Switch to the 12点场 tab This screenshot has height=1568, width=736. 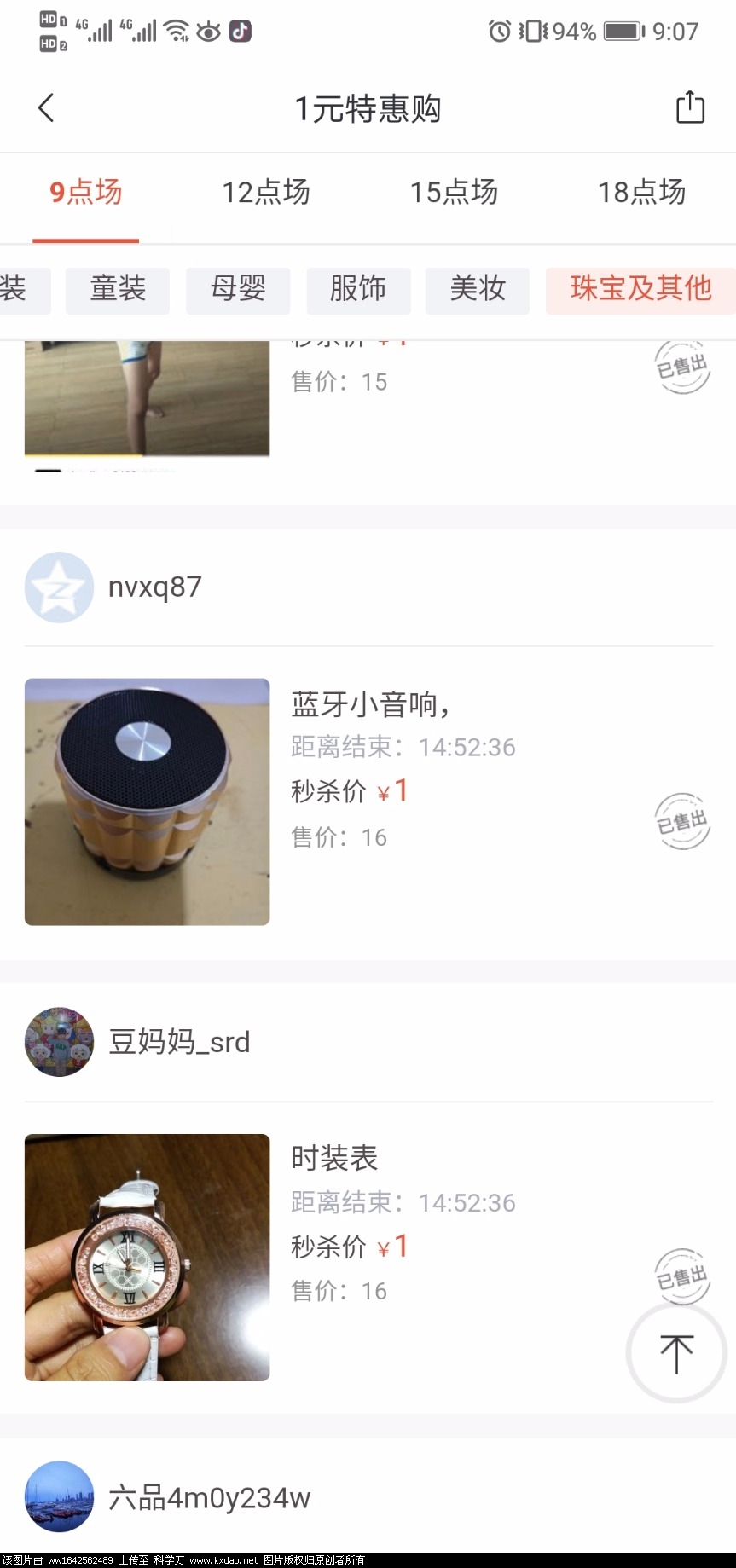(x=265, y=193)
